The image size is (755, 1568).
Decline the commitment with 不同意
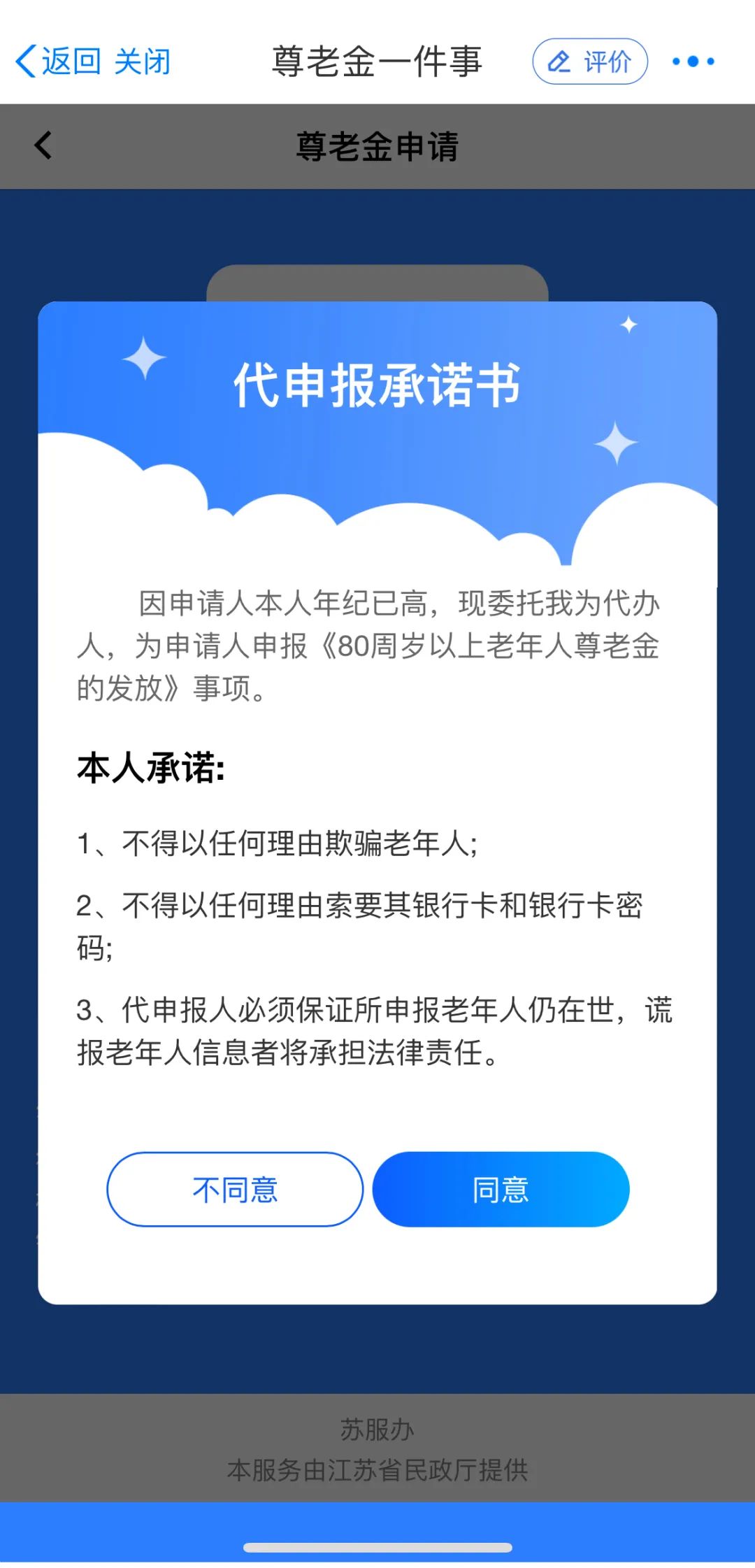[235, 1189]
